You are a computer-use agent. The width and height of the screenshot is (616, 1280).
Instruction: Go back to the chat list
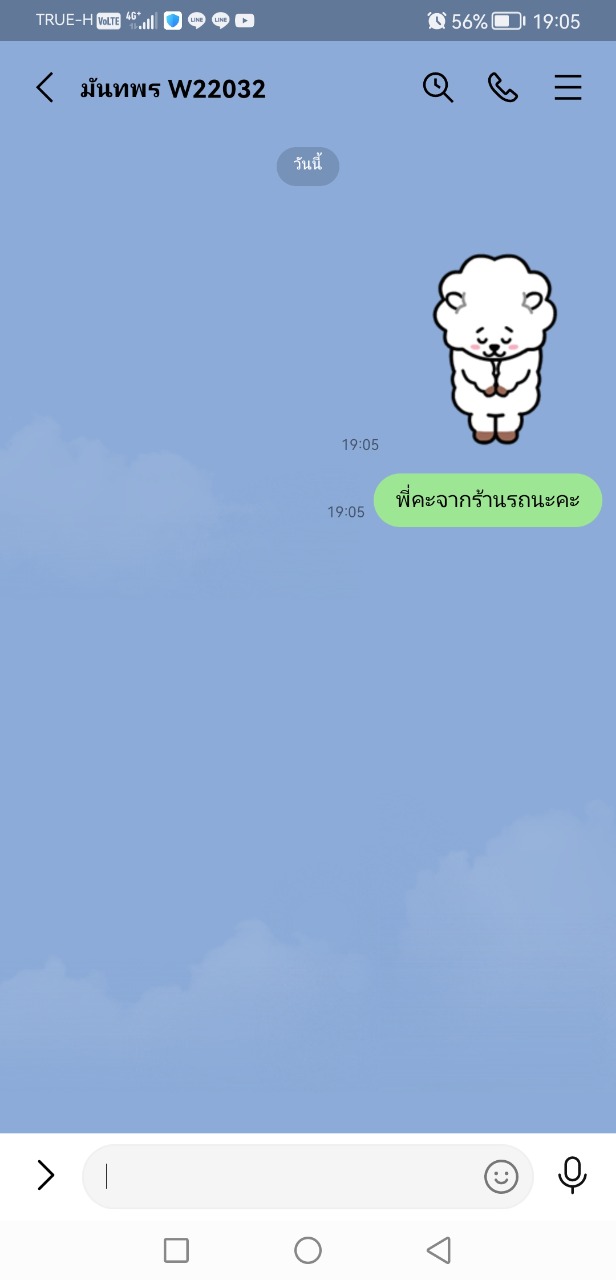pos(45,88)
